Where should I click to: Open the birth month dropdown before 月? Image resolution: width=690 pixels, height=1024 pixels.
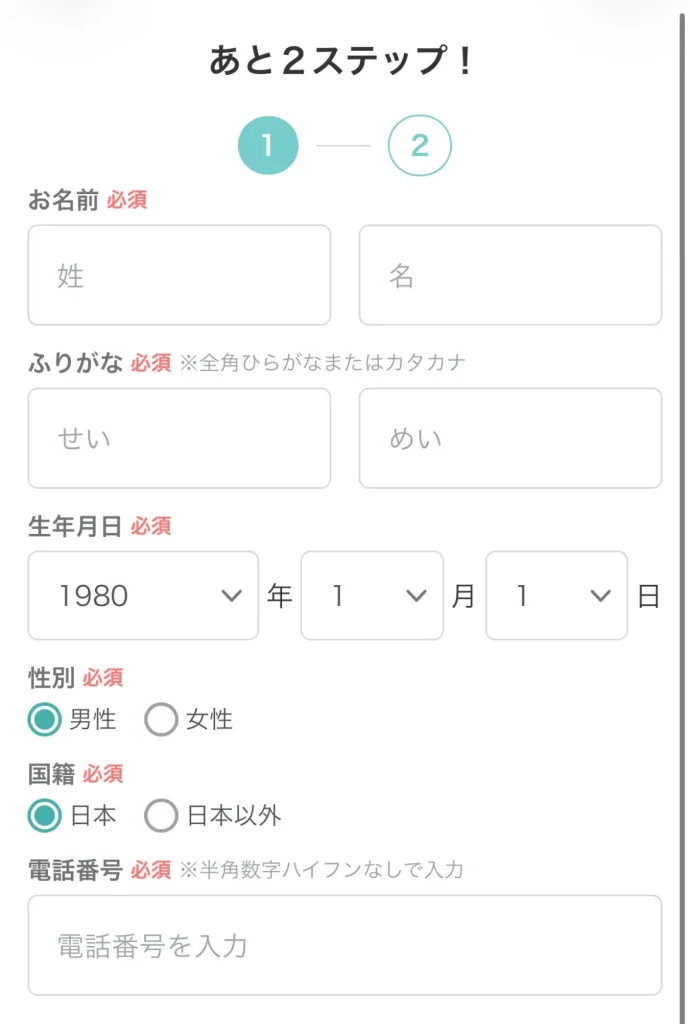(372, 596)
